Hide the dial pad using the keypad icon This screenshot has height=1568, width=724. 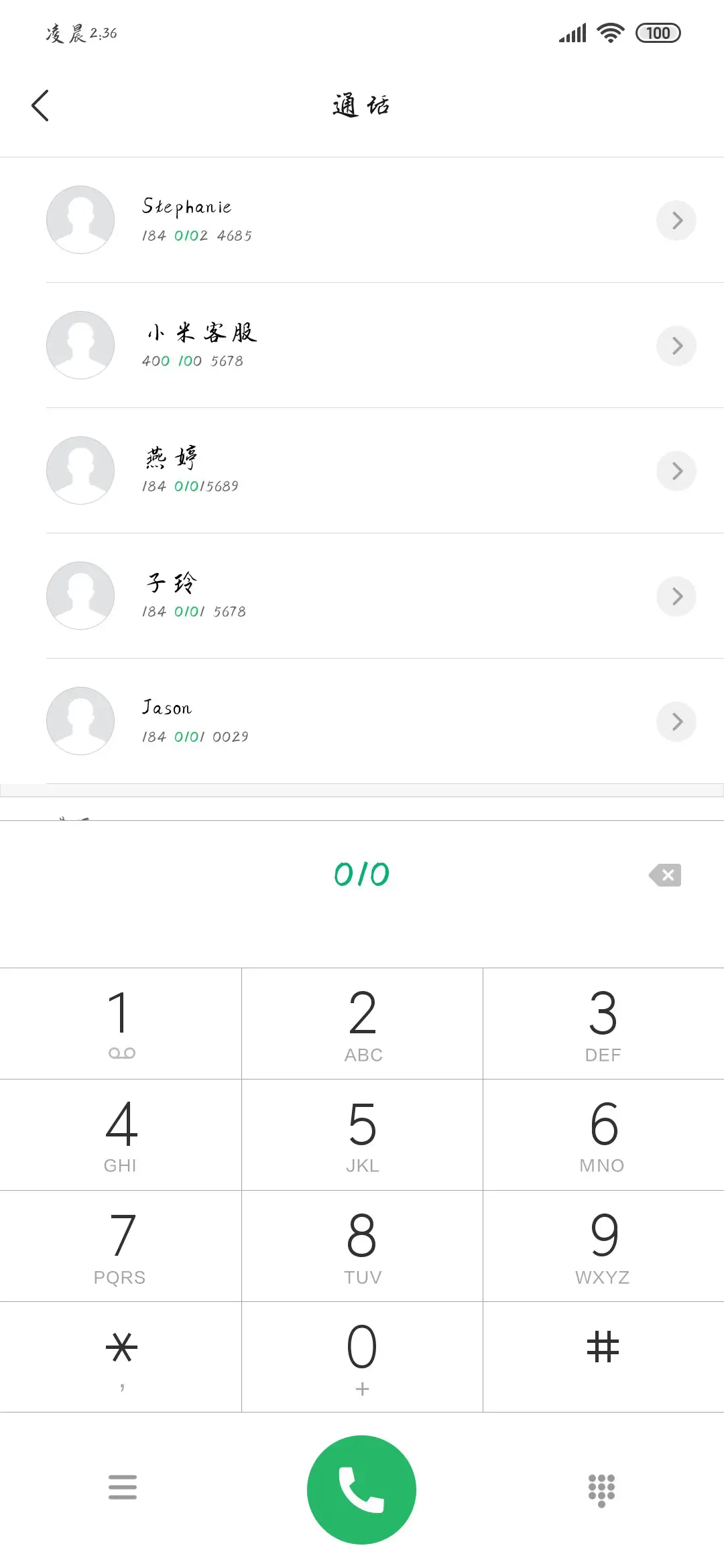point(601,1489)
